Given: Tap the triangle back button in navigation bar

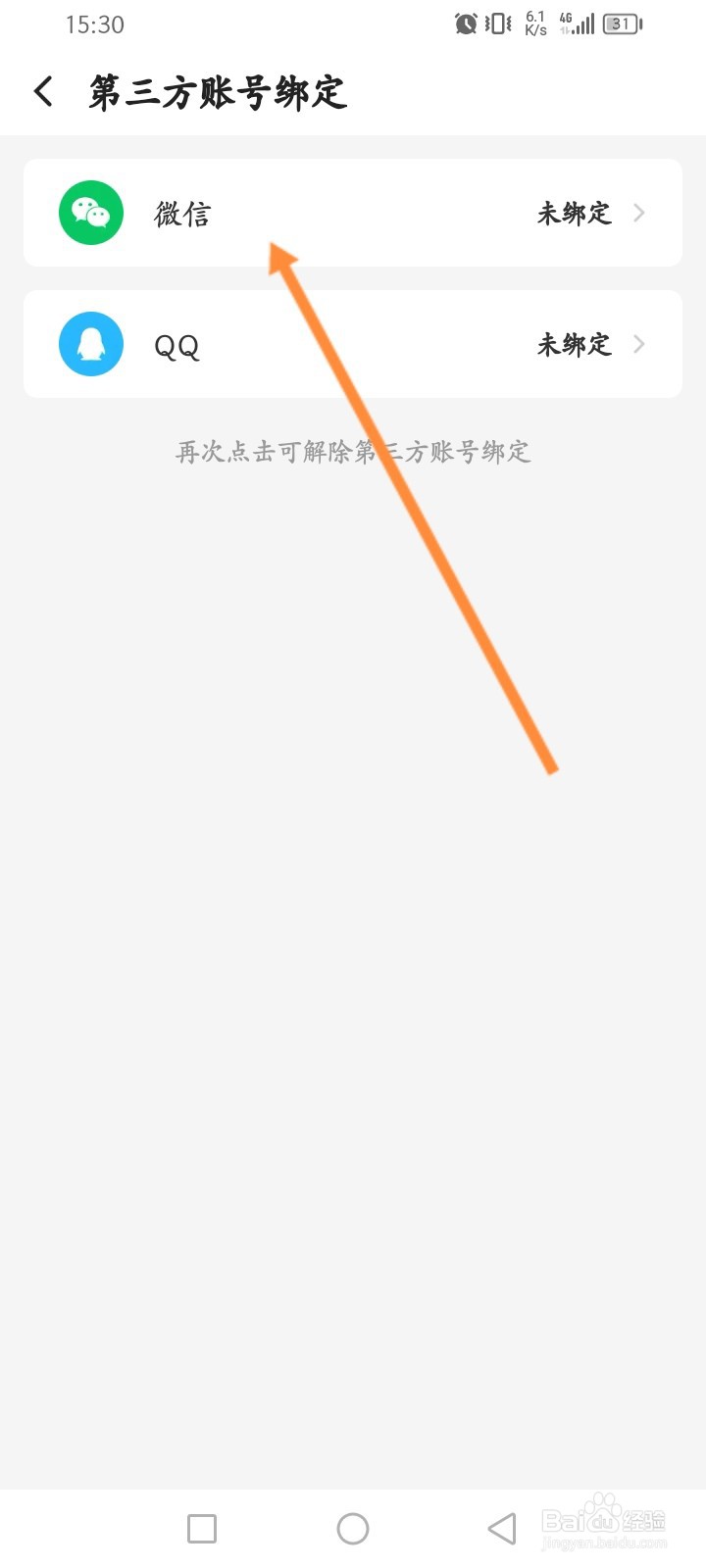Looking at the screenshot, I should tap(502, 1528).
